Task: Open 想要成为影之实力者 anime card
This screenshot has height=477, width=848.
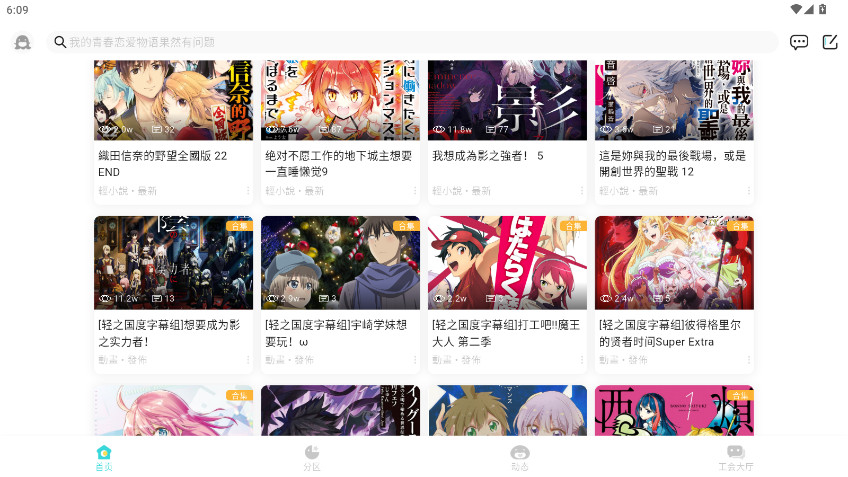Action: 173,290
